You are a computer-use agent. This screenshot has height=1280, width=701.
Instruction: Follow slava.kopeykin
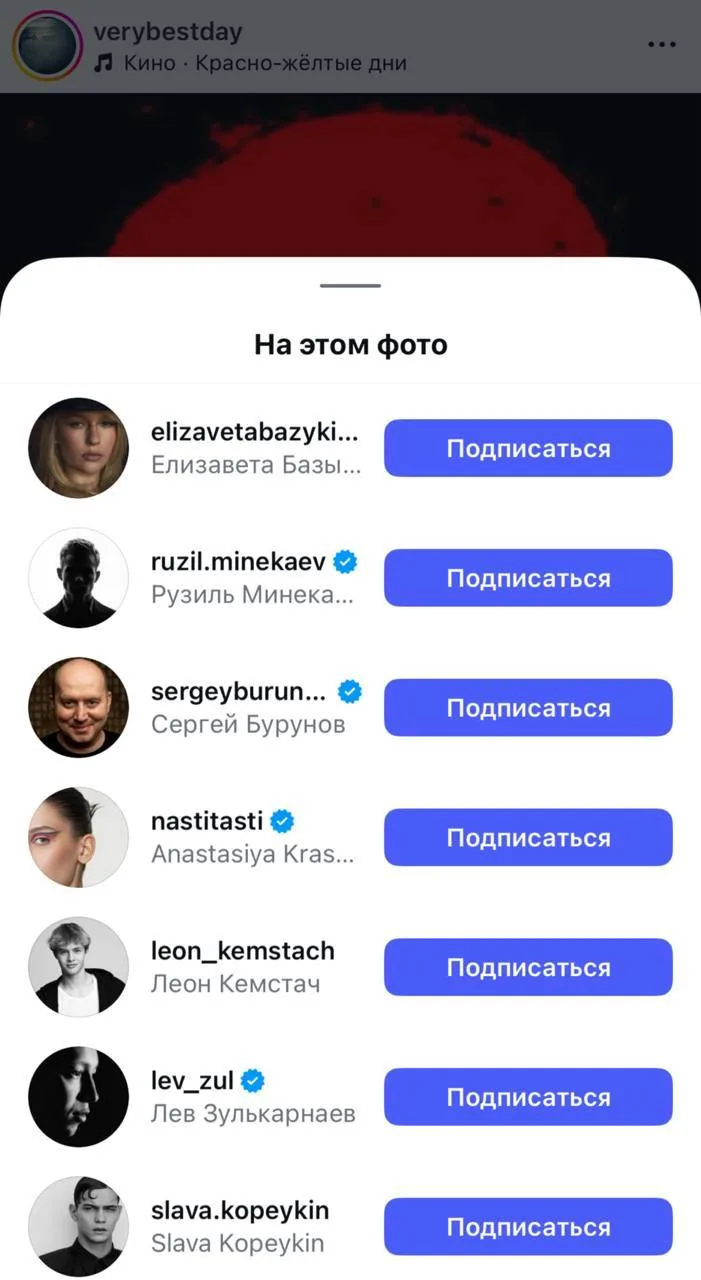(528, 1227)
